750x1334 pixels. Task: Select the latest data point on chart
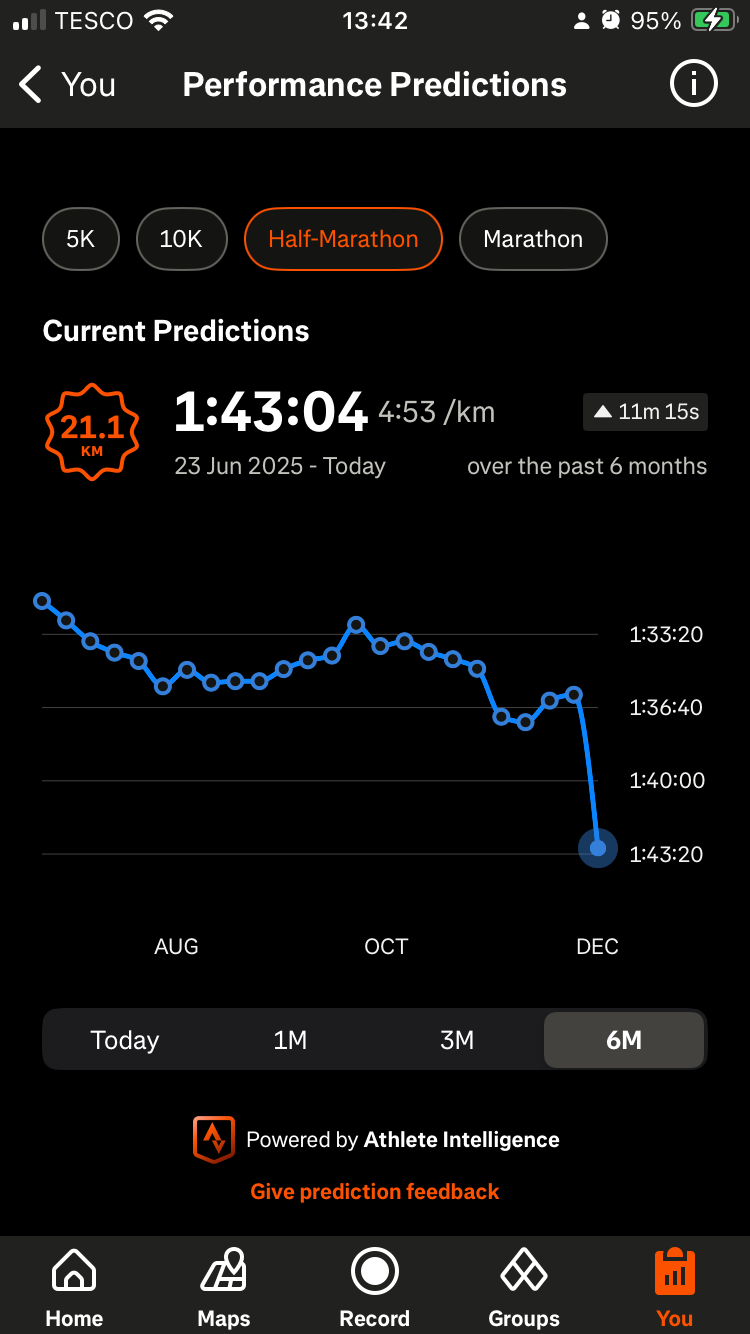pyautogui.click(x=598, y=848)
